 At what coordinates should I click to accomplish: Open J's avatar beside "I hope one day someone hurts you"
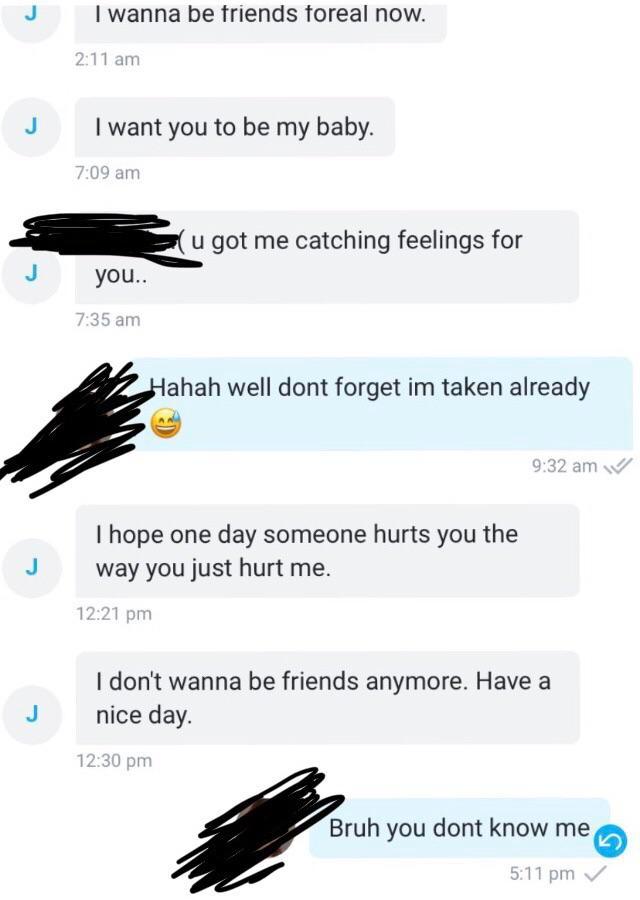click(x=31, y=567)
